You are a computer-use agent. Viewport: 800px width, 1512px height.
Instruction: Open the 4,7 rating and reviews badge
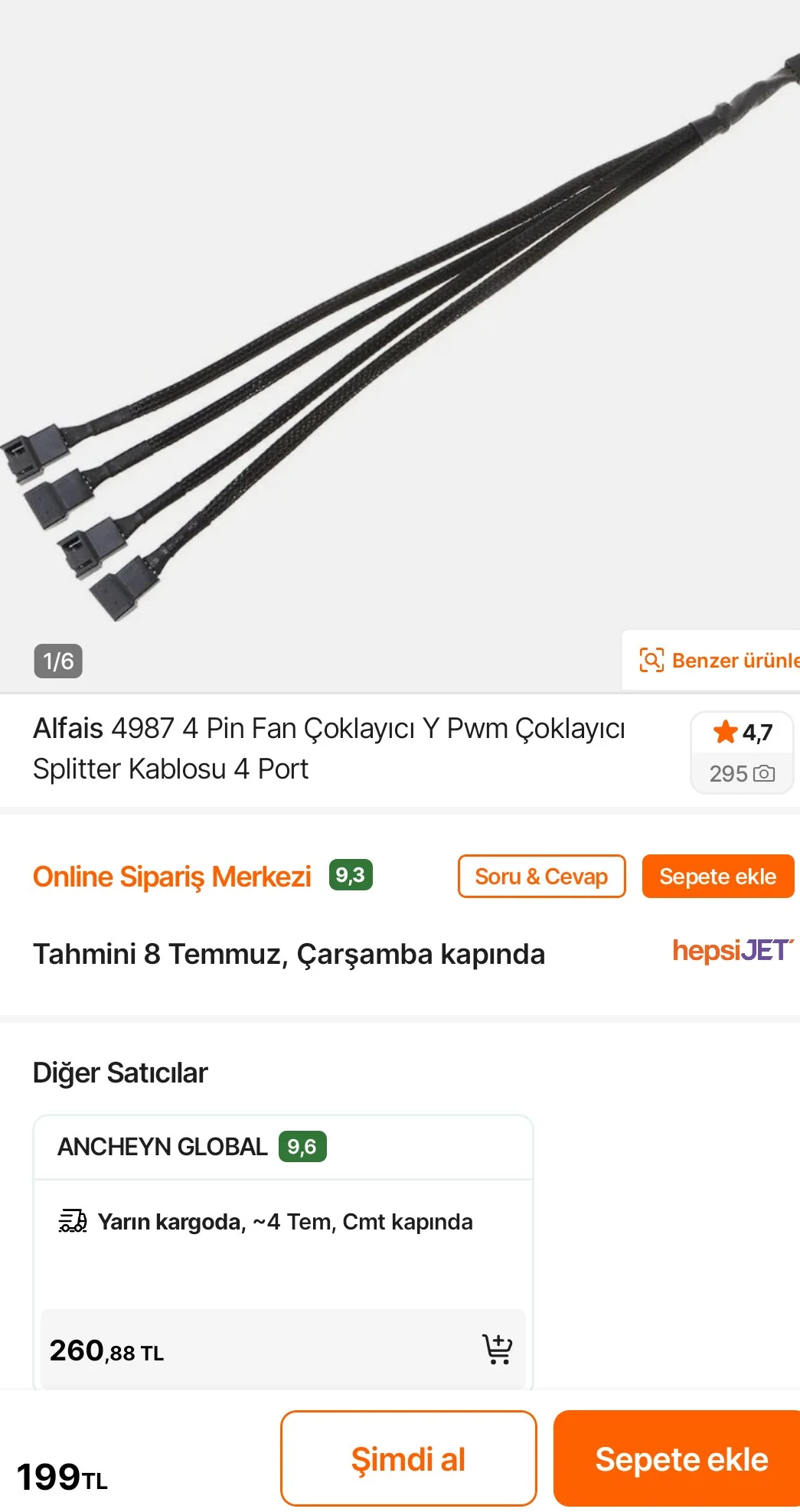(742, 753)
